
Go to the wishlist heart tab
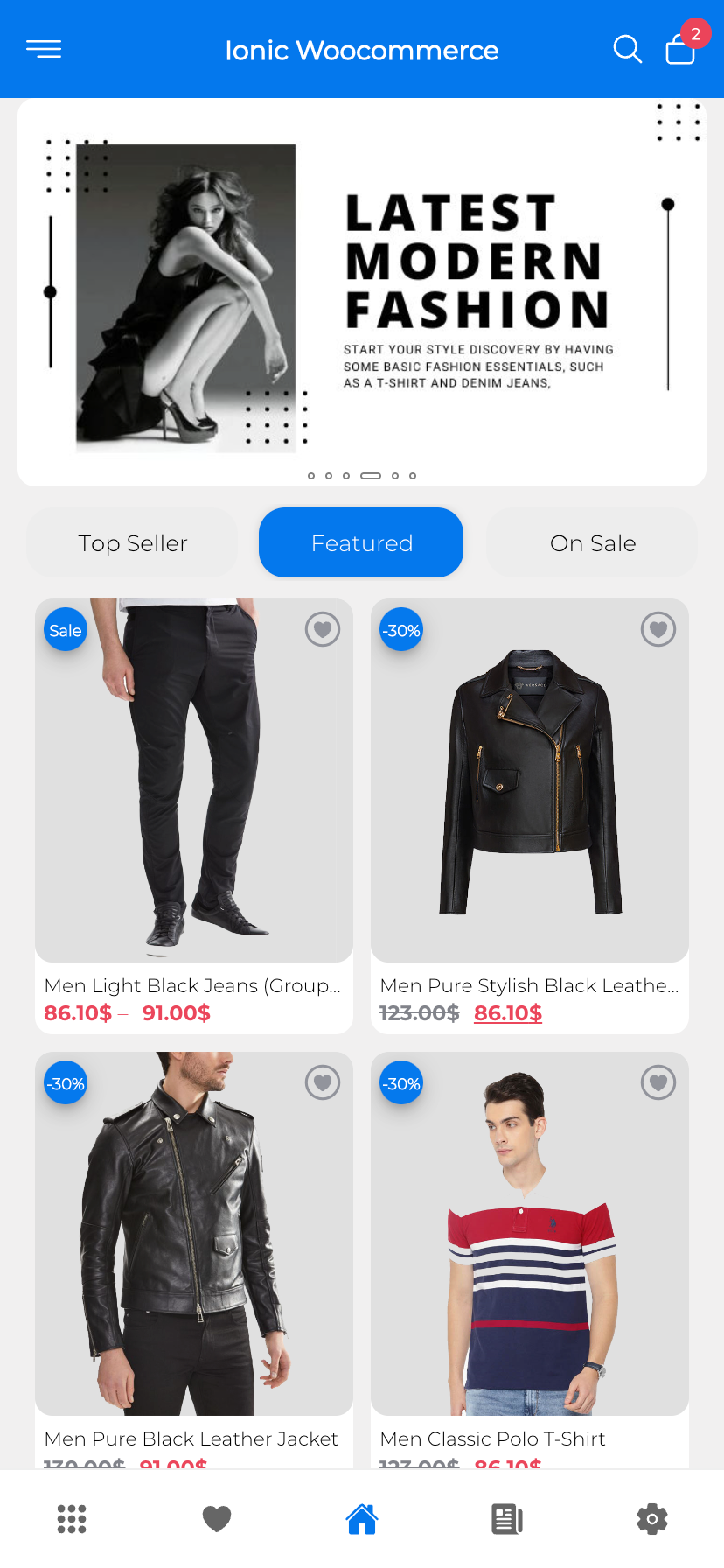click(217, 1519)
